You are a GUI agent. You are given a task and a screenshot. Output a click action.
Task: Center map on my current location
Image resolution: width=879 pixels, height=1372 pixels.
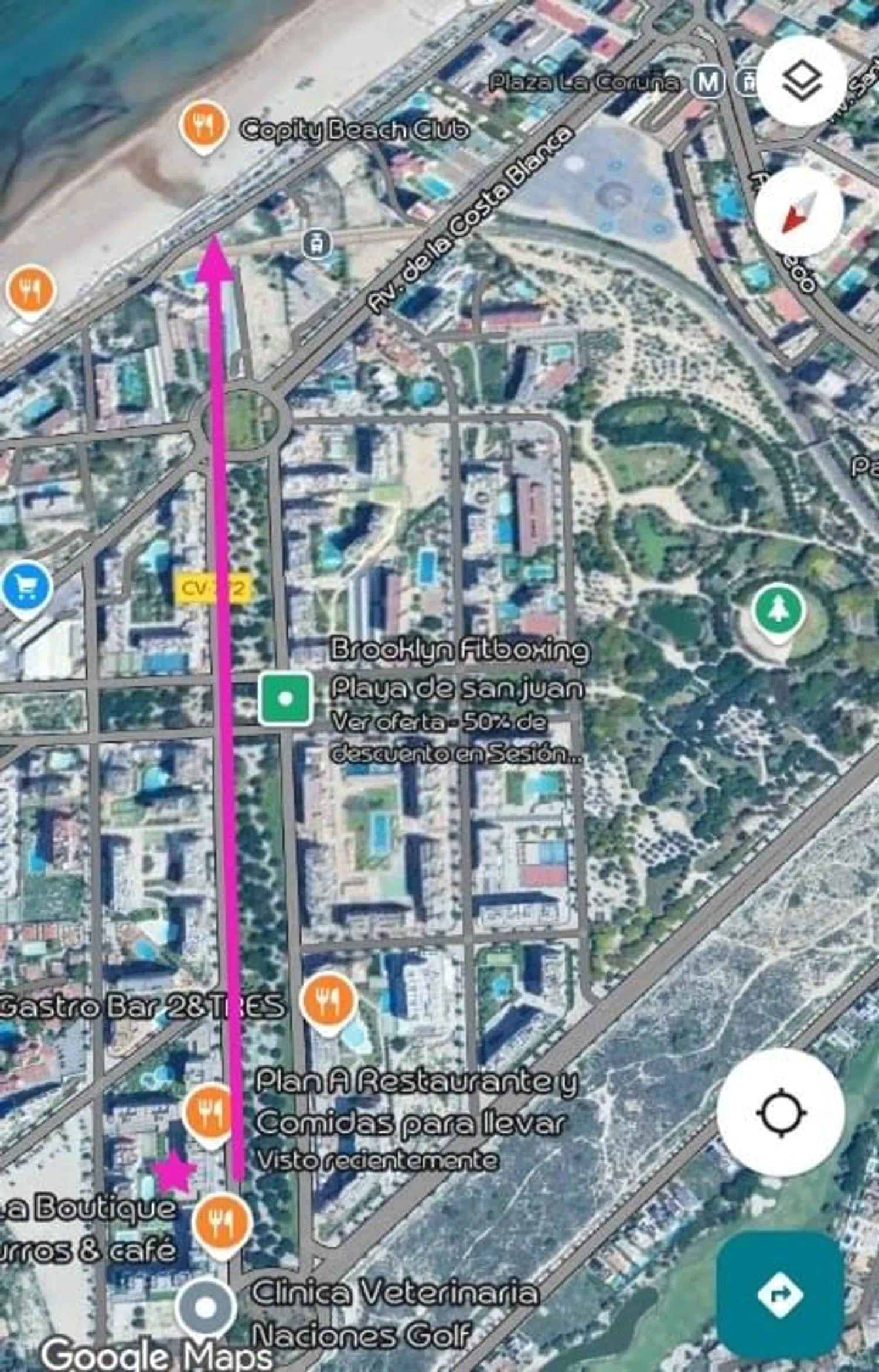pyautogui.click(x=781, y=1112)
